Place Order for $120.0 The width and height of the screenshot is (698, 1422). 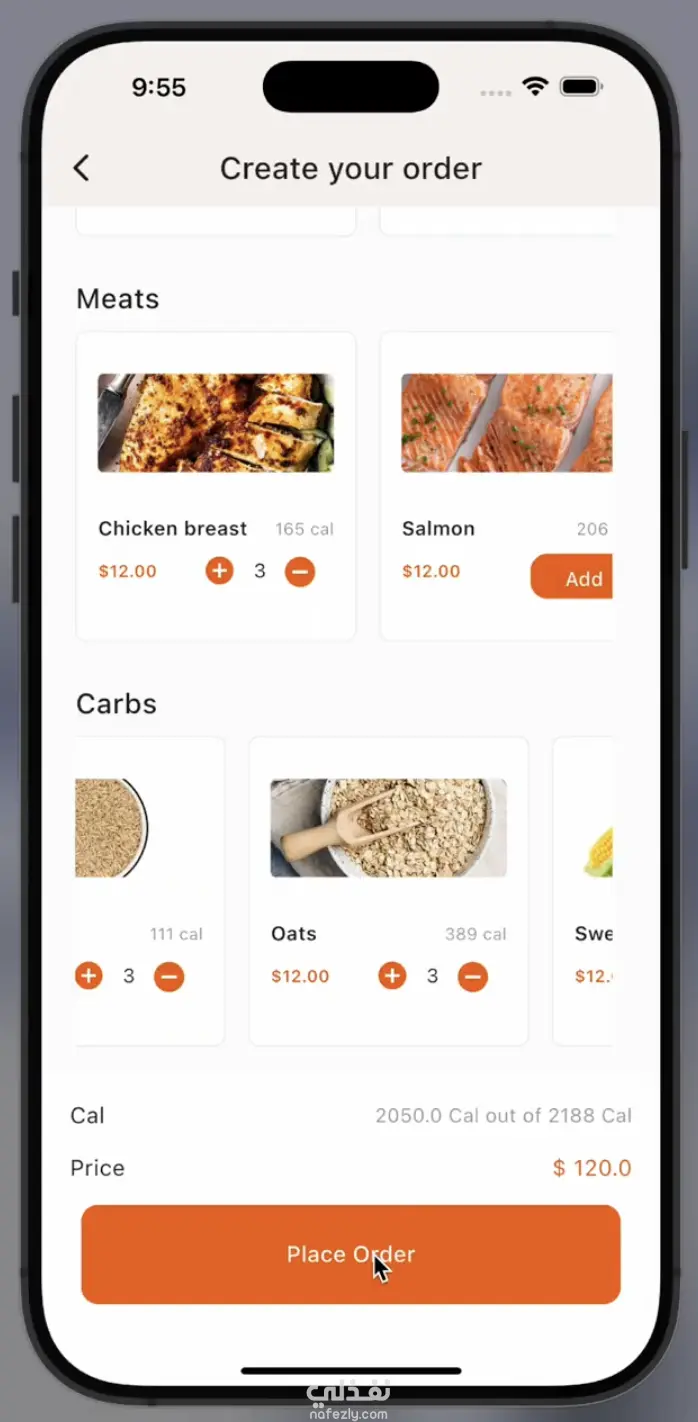(350, 1254)
